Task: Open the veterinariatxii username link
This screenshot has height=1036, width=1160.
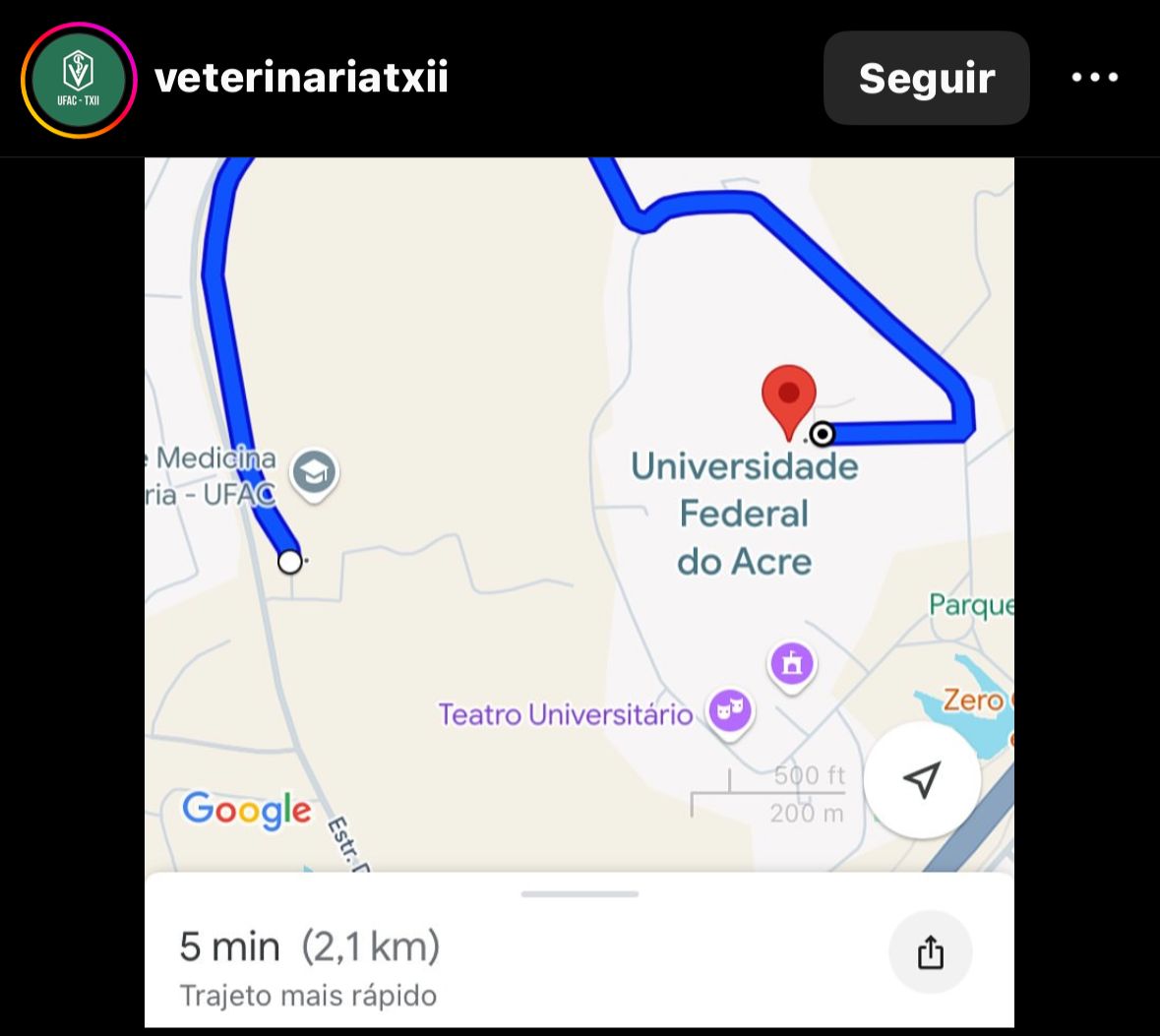Action: [301, 78]
